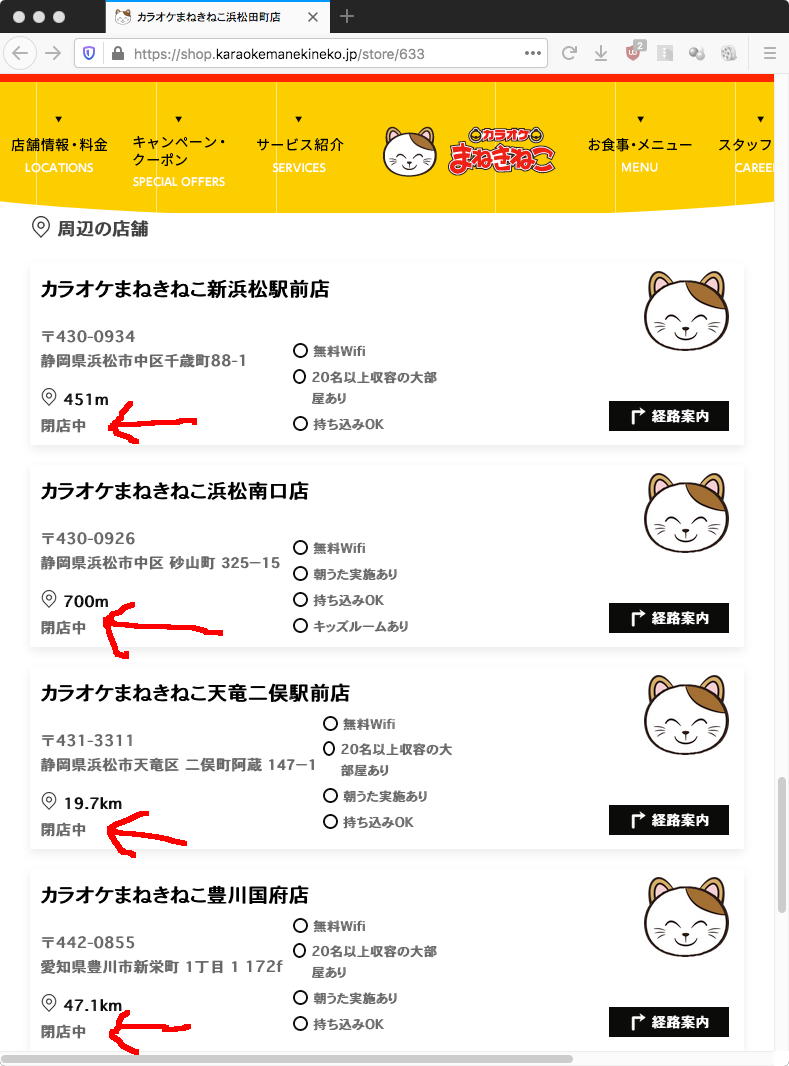Open 経路案内 for 新浜松駅前店
Viewport: 789px width, 1066px height.
tap(668, 416)
